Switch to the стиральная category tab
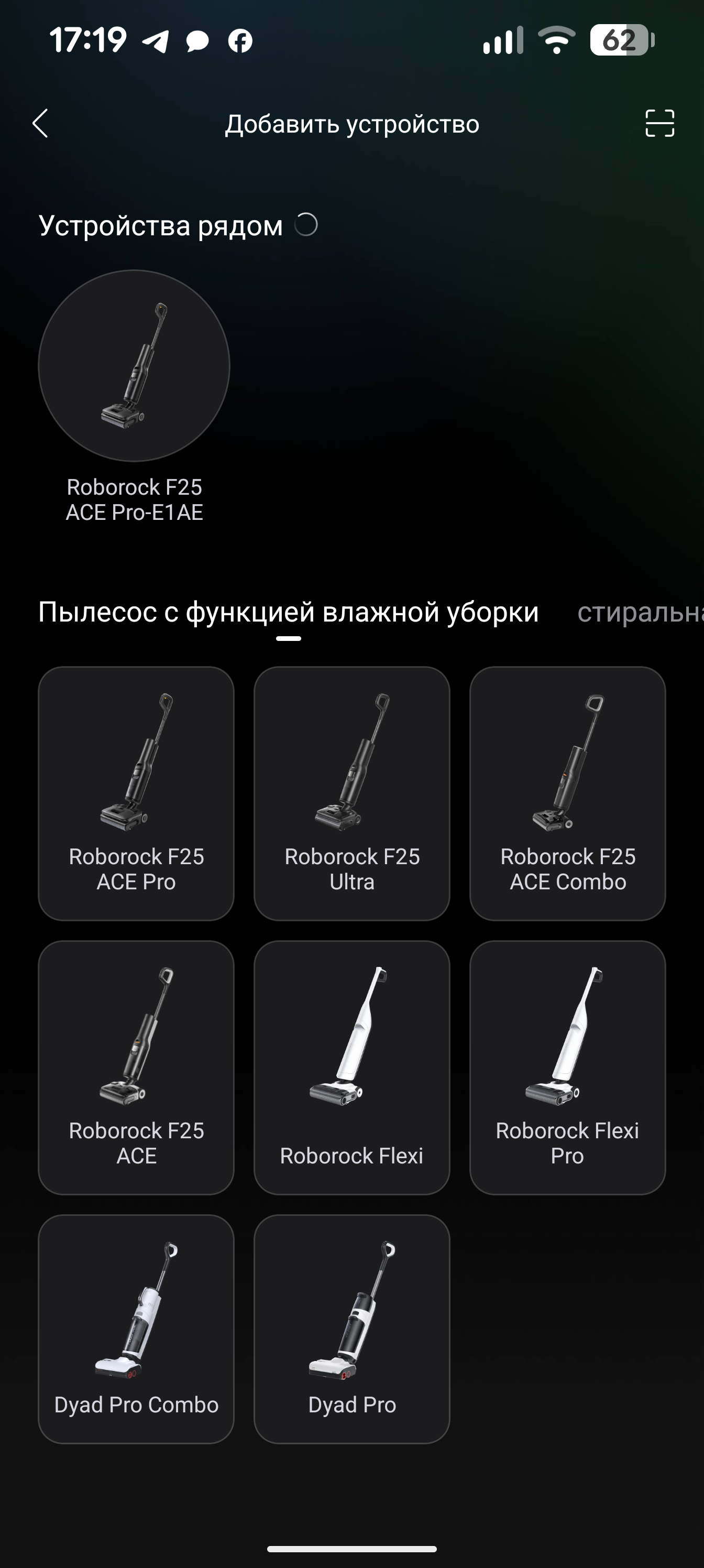This screenshot has height=1568, width=704. coord(639,612)
